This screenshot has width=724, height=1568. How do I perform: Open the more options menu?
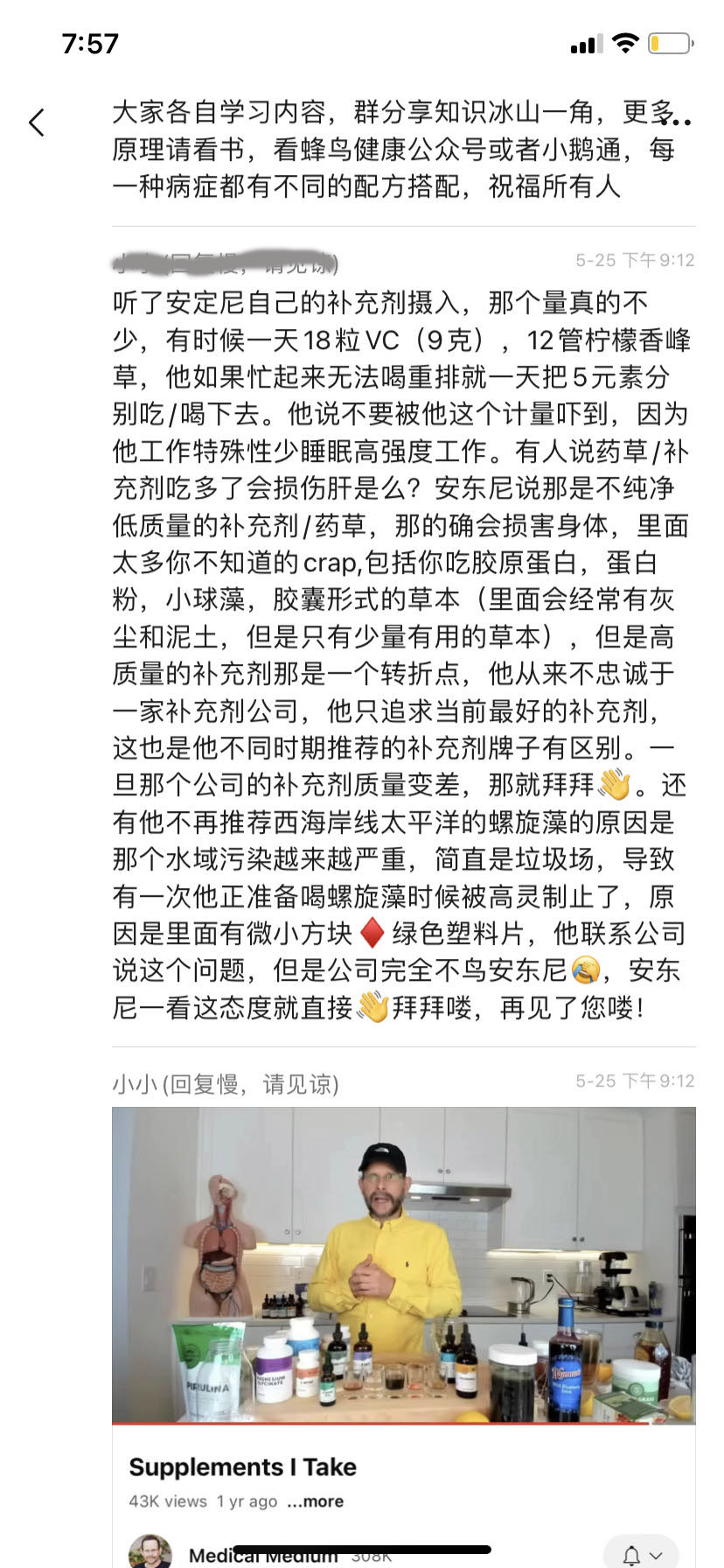coord(677,122)
